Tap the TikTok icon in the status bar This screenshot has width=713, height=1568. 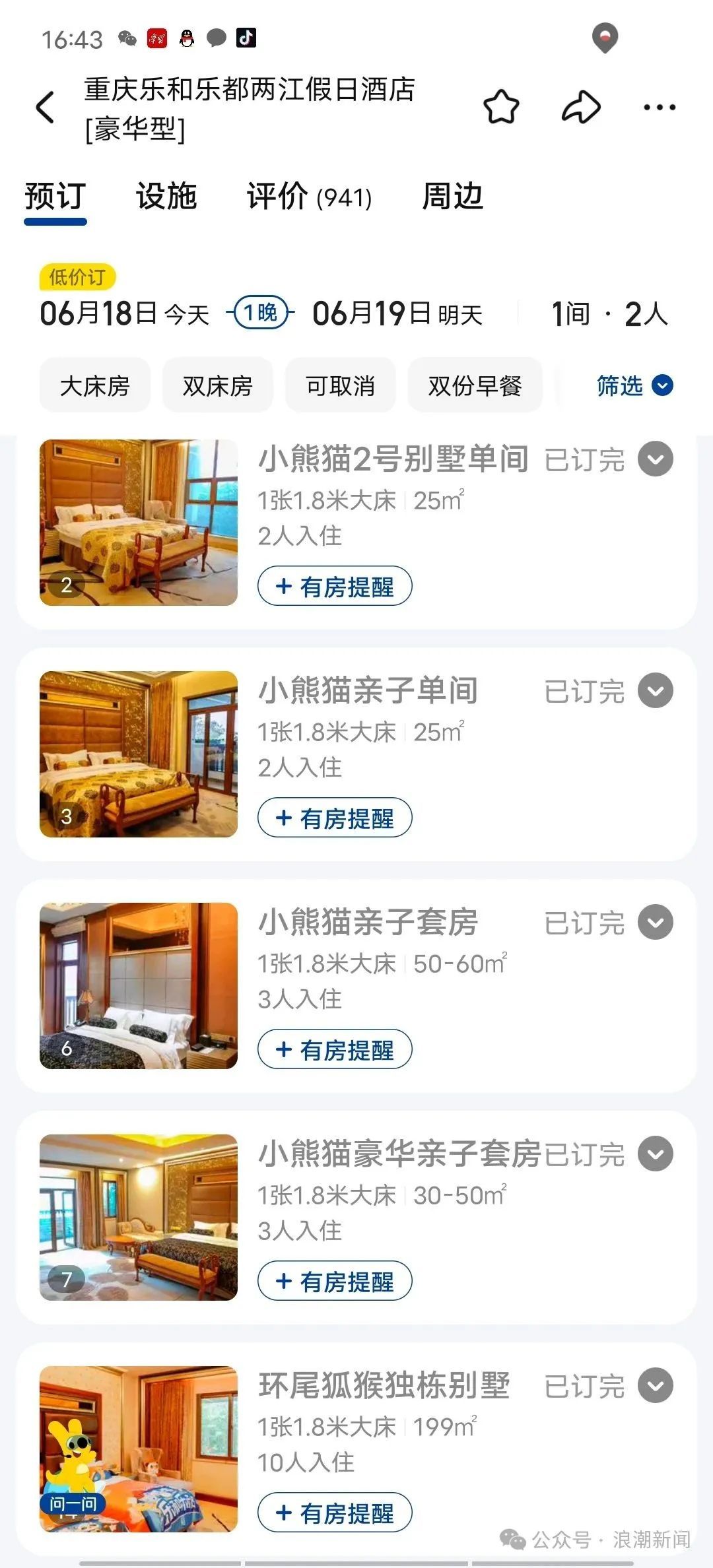pyautogui.click(x=243, y=40)
